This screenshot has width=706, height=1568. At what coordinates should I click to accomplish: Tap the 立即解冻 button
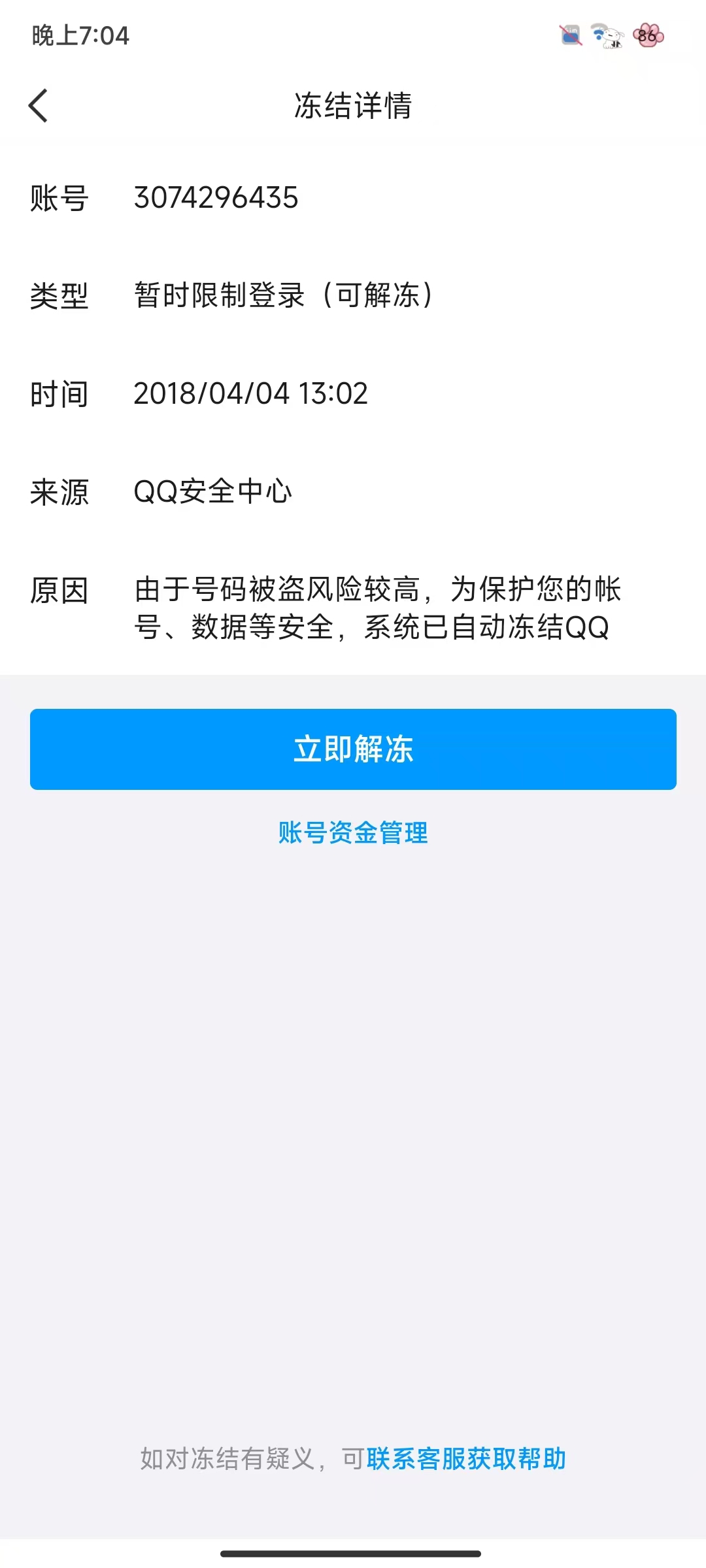point(353,749)
